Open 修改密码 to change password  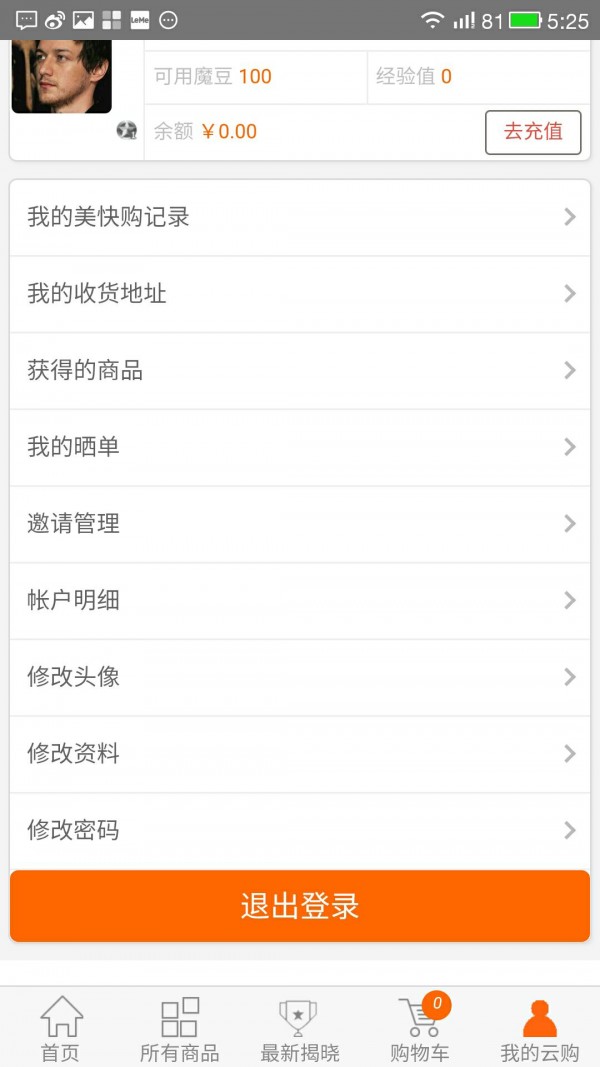tap(300, 831)
